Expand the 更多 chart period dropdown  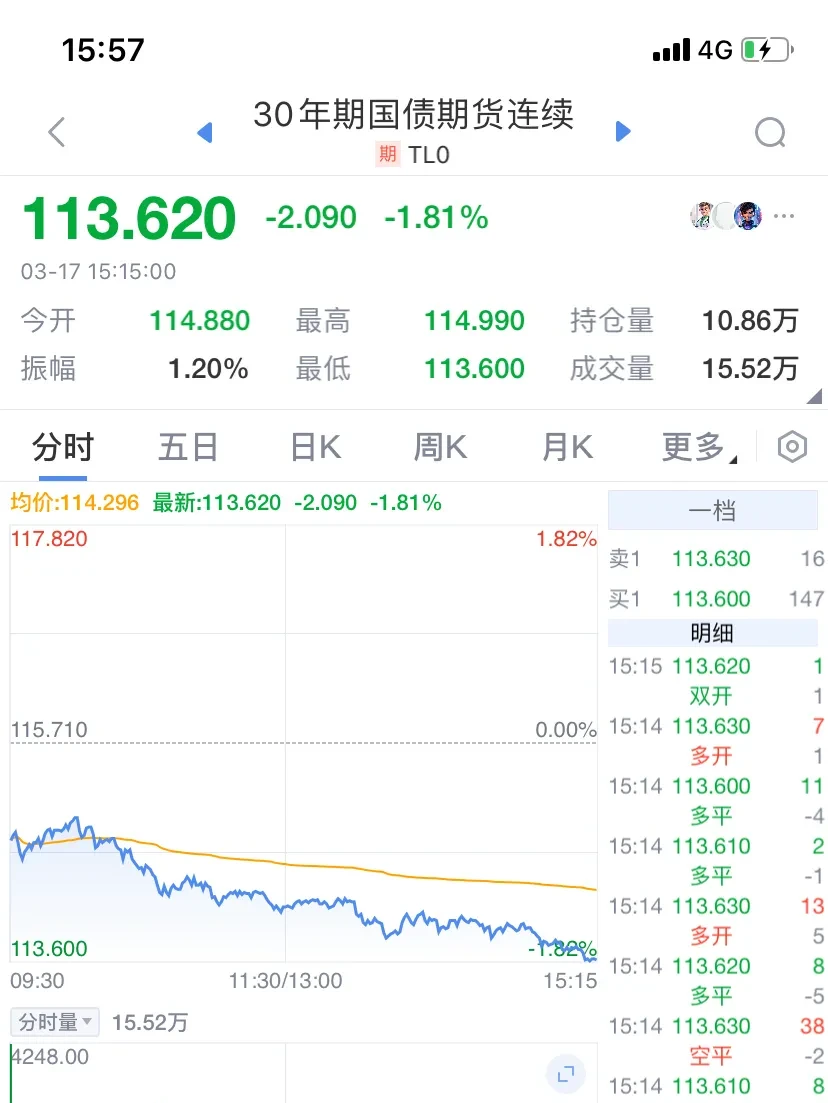point(697,447)
